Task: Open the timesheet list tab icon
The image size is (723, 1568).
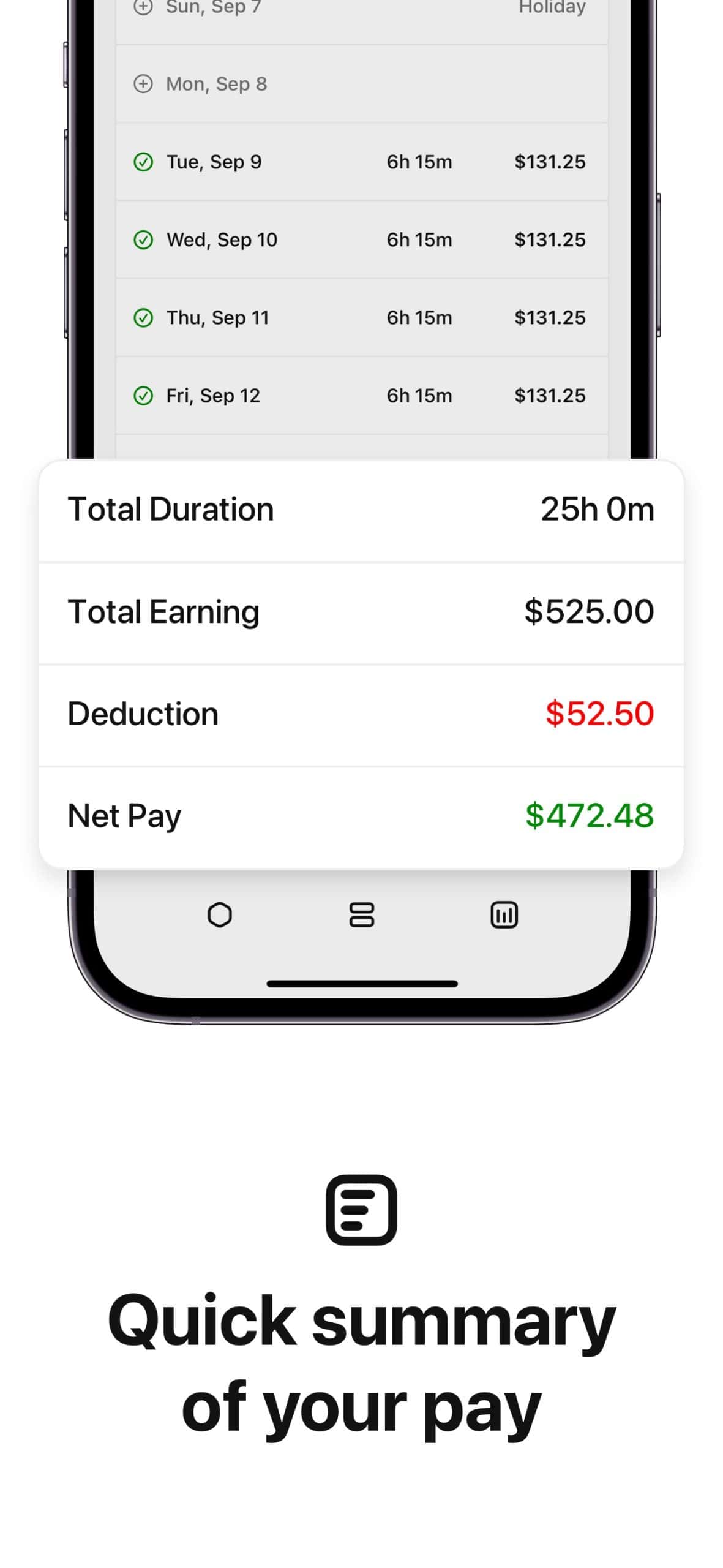Action: tap(362, 914)
